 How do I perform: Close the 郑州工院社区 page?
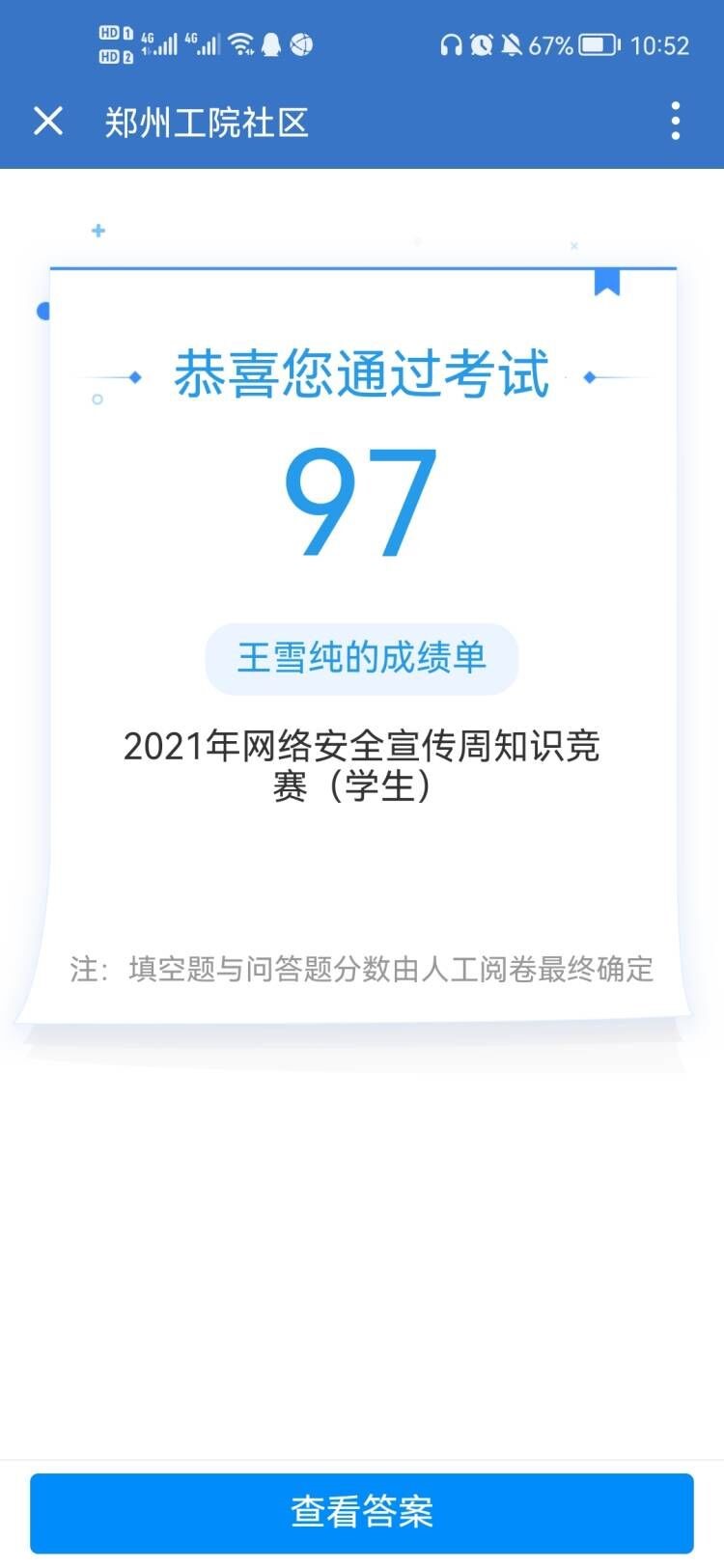click(x=47, y=122)
